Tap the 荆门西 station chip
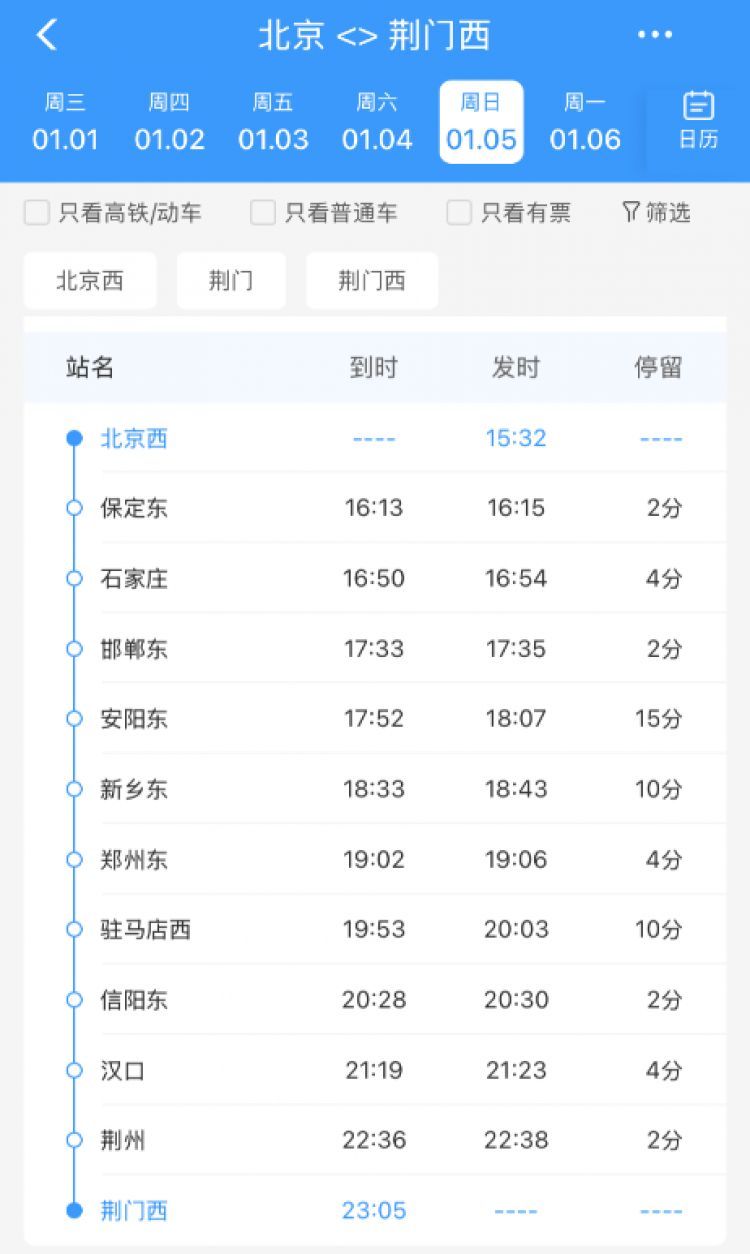This screenshot has height=1254, width=750. click(372, 281)
